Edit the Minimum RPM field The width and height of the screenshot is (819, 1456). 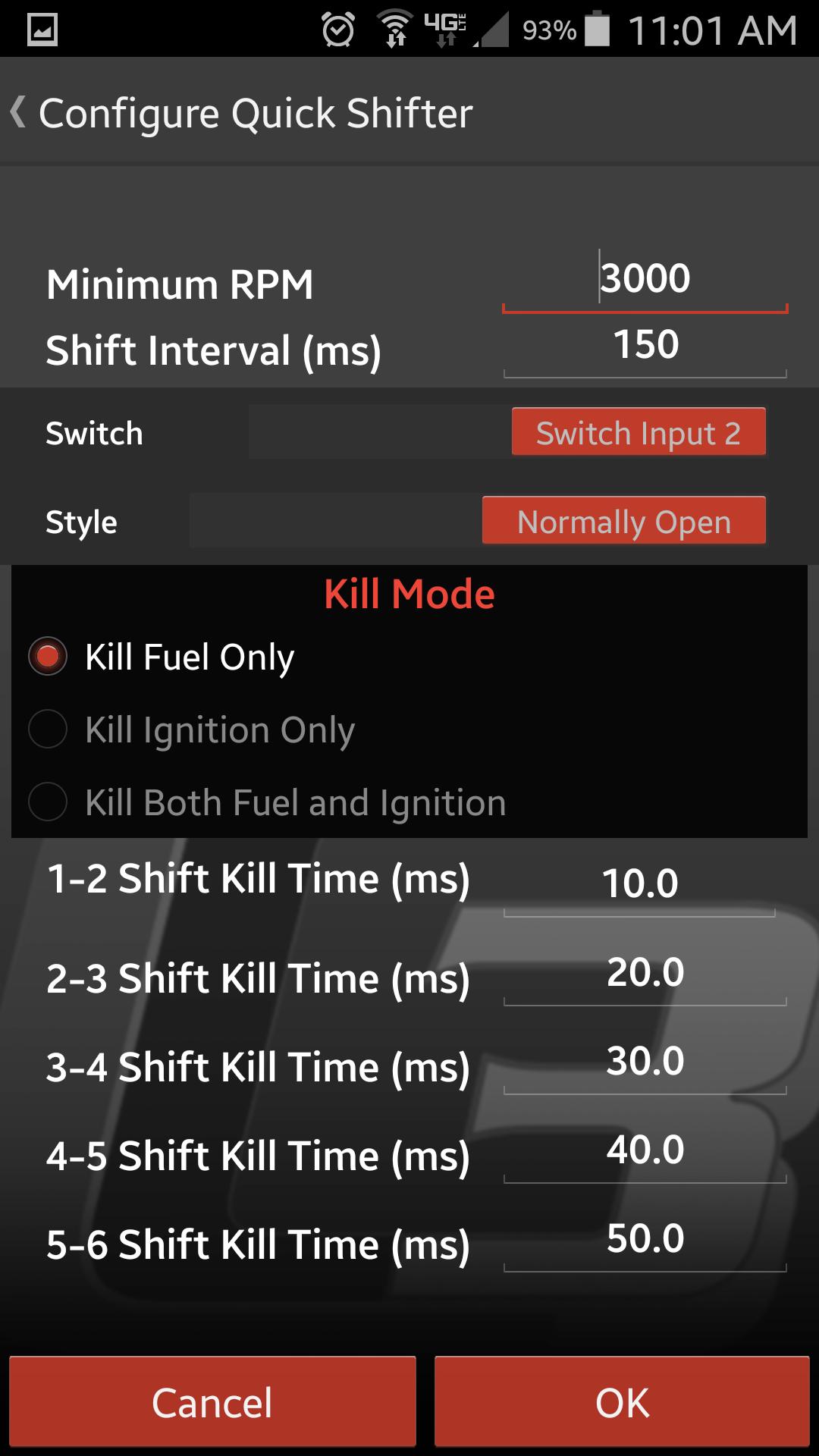click(x=645, y=279)
